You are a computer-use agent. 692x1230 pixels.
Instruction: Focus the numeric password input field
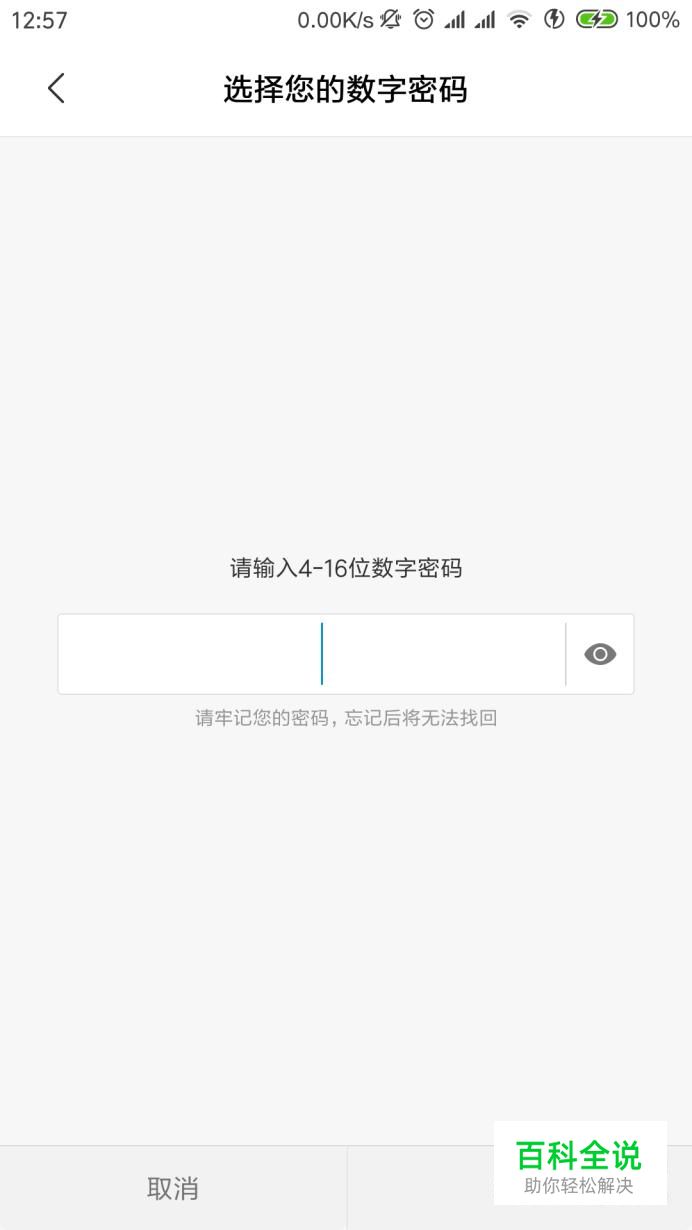point(312,654)
